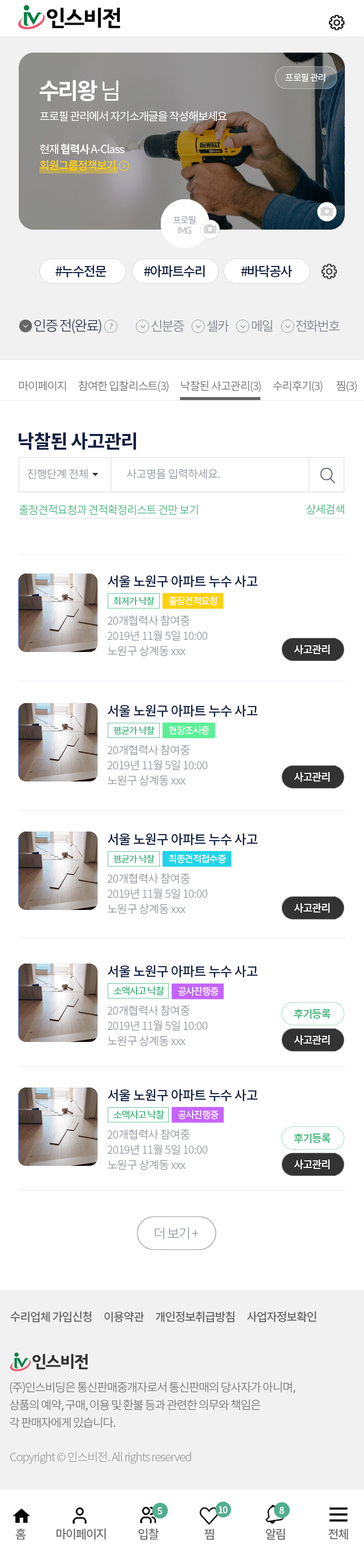
Task: Focus the 사고명을 입력하세요 search field
Action: [209, 474]
